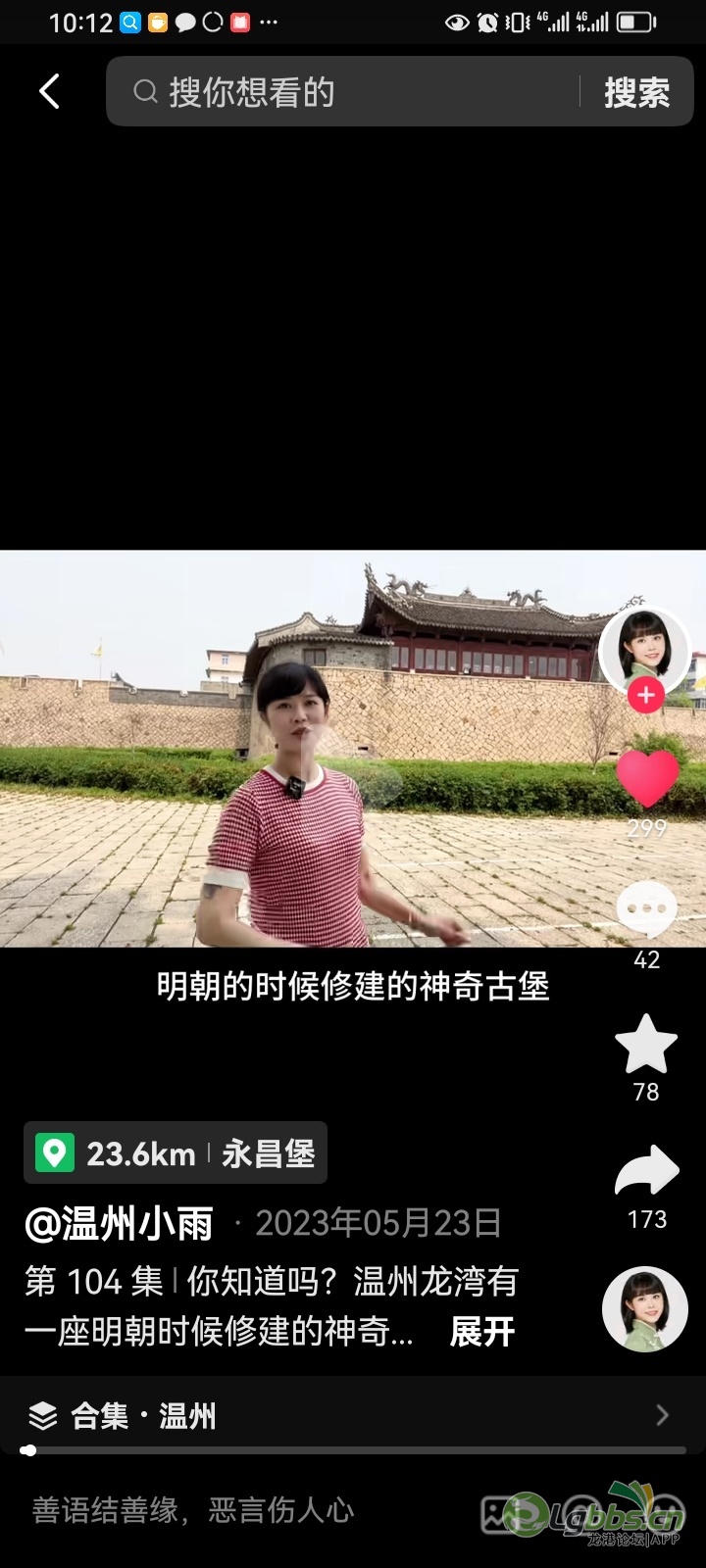The height and width of the screenshot is (1568, 706).
Task: Open the profile of @温州小雨
Action: click(120, 1223)
